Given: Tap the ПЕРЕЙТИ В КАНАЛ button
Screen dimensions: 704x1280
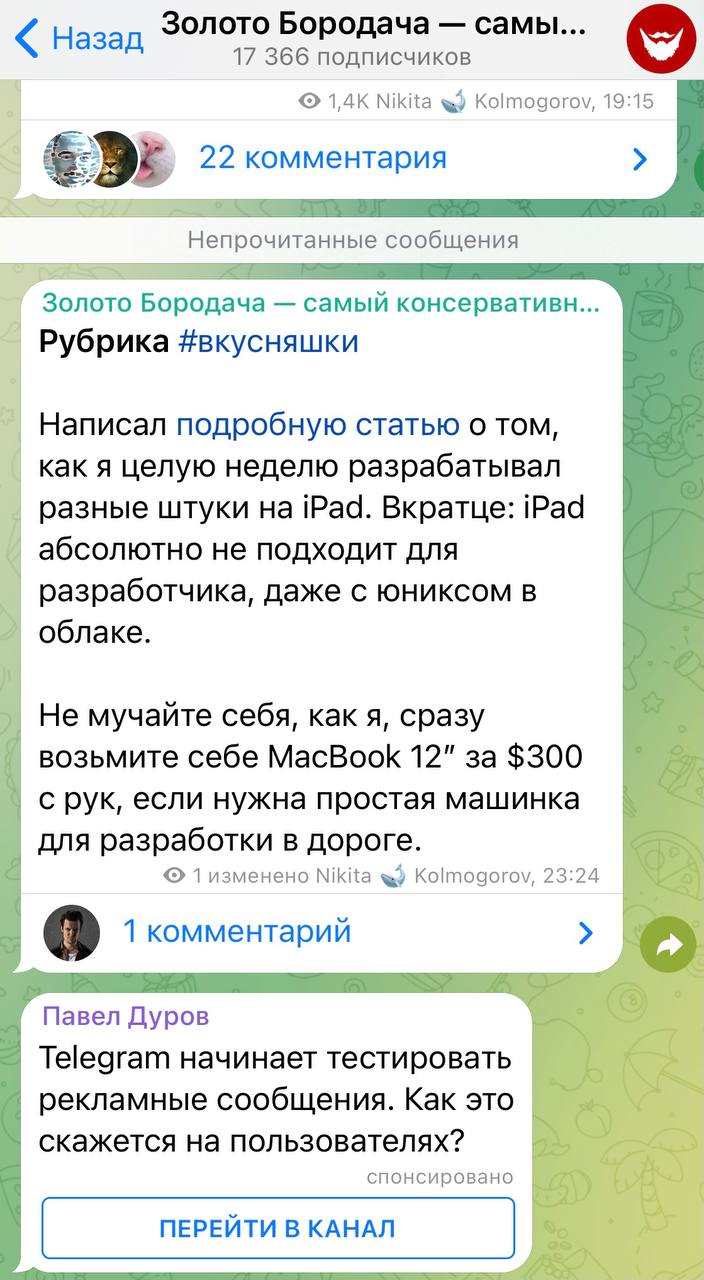Looking at the screenshot, I should coord(277,1228).
